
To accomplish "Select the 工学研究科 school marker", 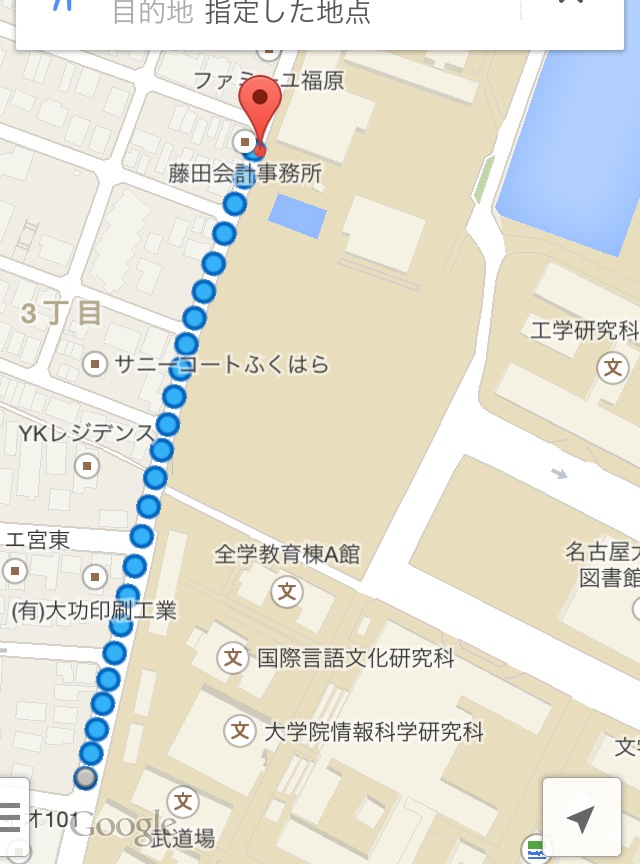I will click(613, 367).
